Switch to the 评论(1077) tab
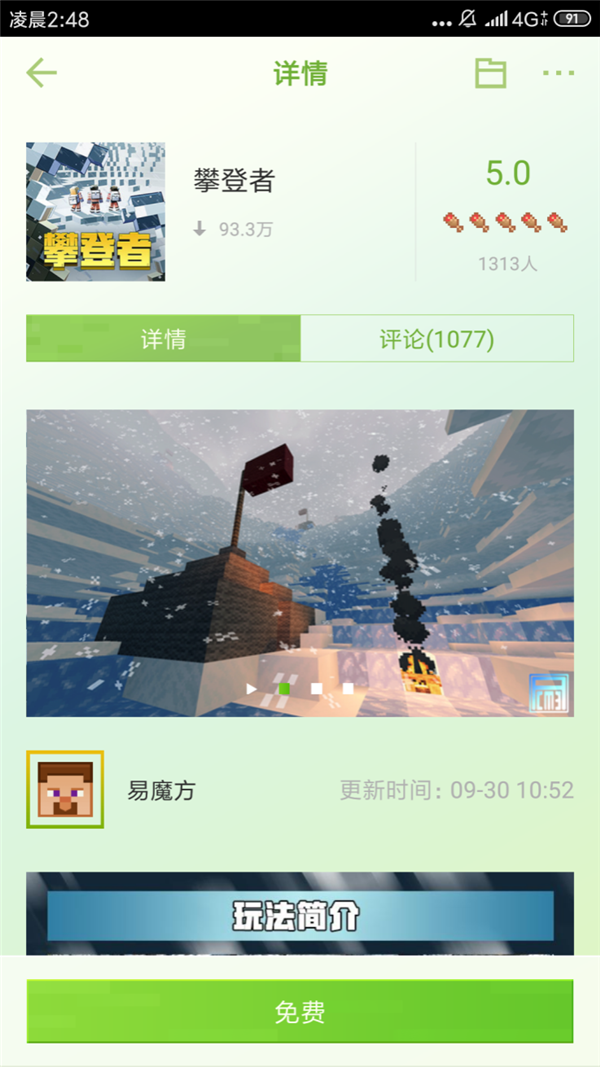 437,338
